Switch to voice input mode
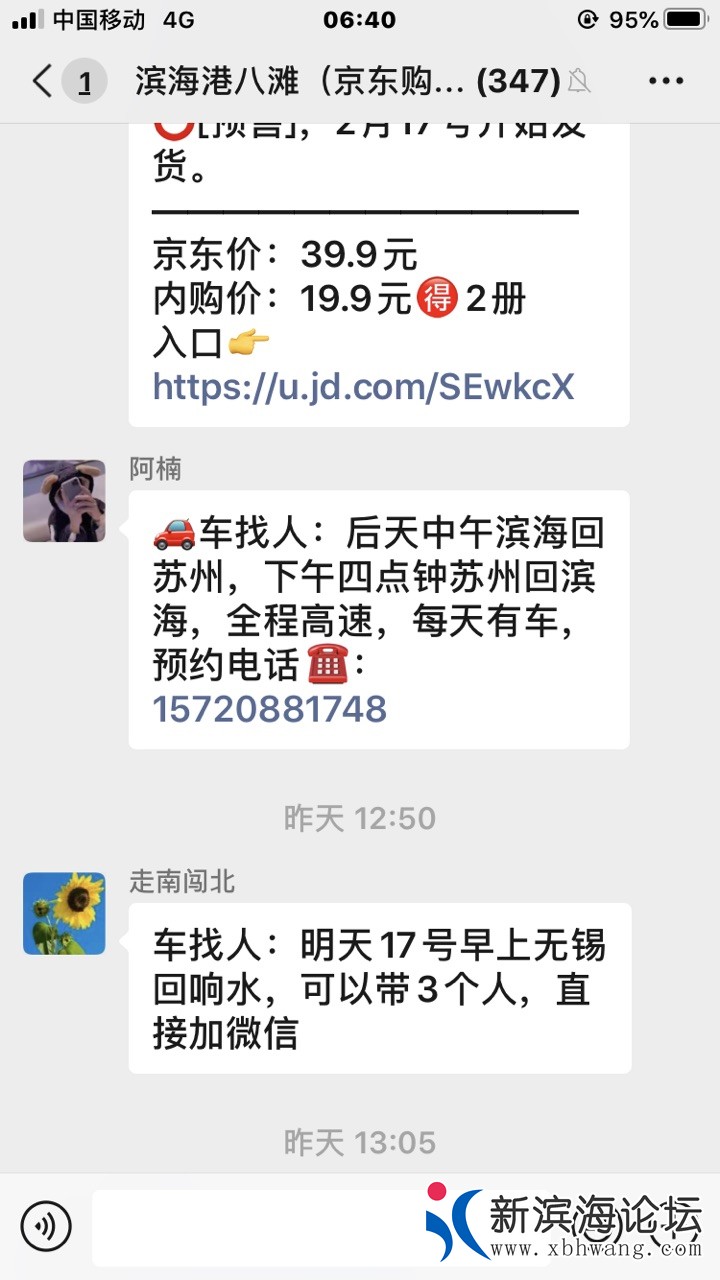 tap(46, 1226)
